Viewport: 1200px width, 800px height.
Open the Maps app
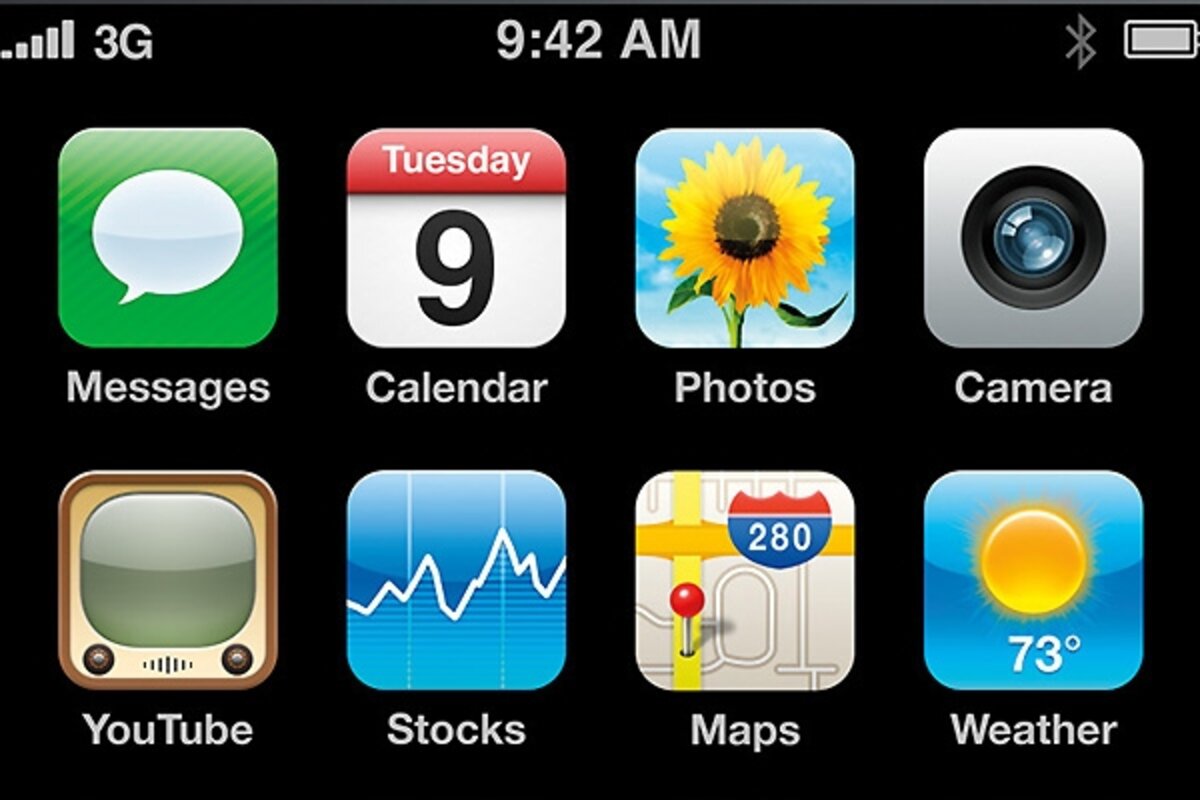pyautogui.click(x=745, y=580)
